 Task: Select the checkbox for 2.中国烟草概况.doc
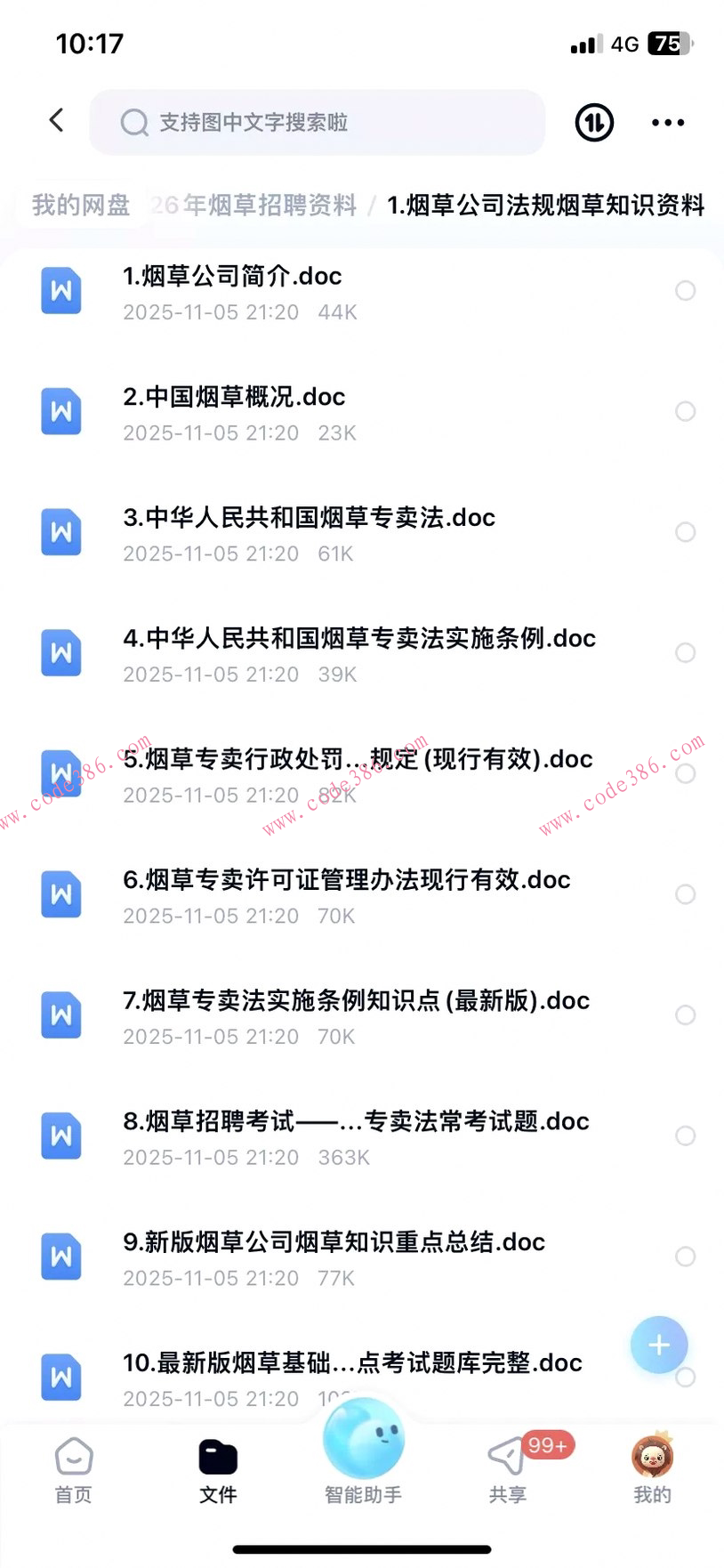click(x=686, y=411)
